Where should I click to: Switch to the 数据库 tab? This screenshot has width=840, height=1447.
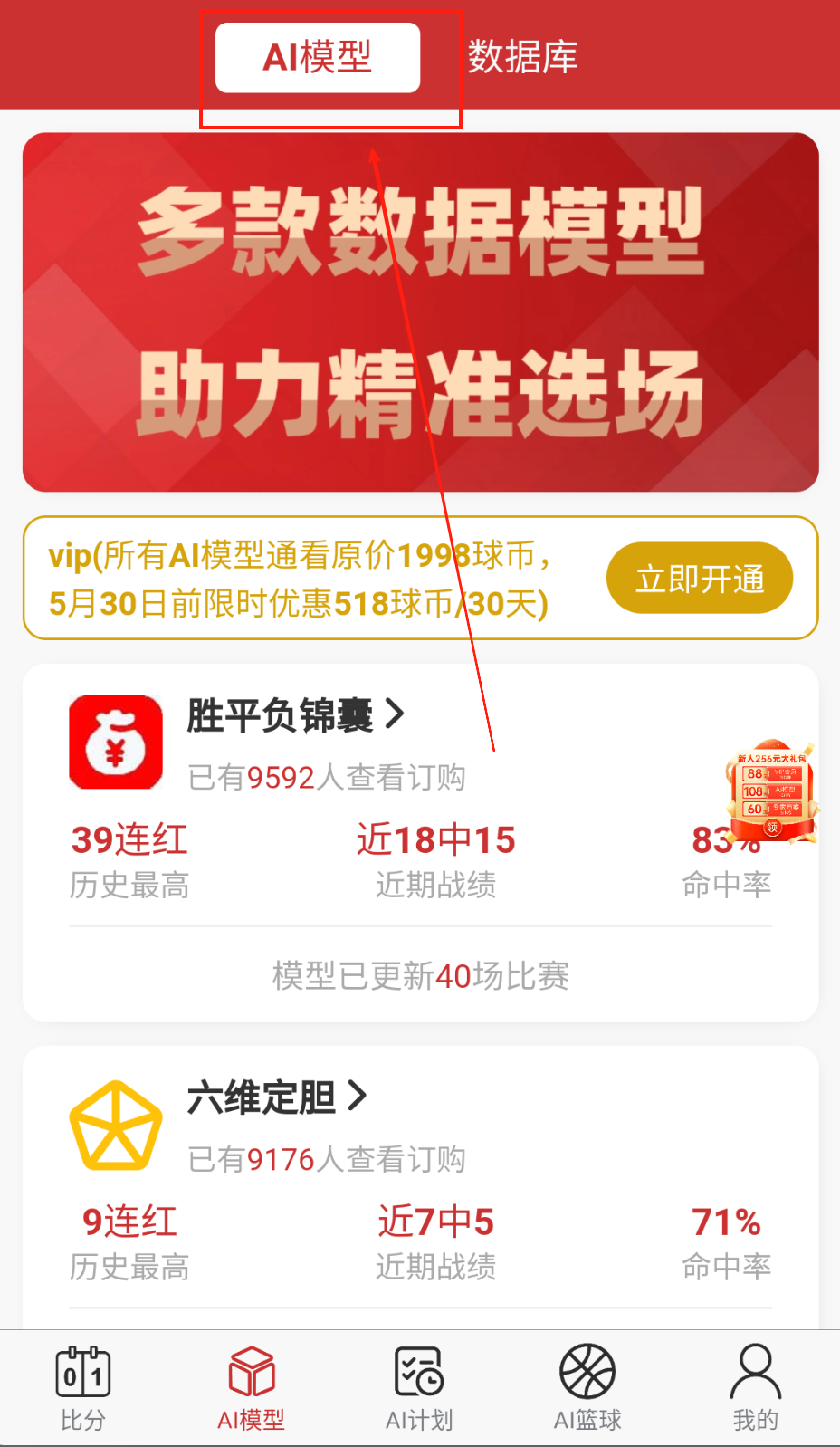point(522,58)
